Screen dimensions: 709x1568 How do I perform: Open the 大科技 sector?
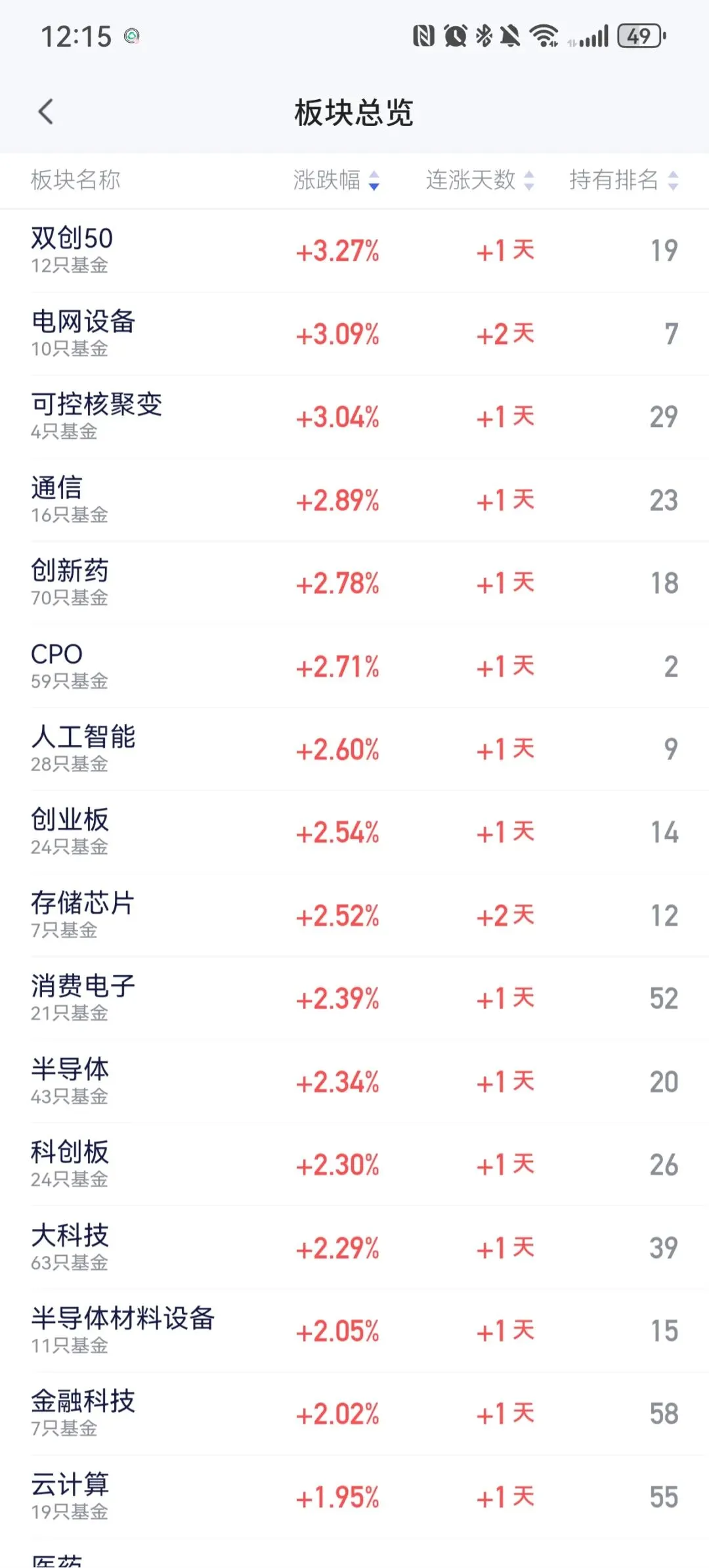pos(354,1248)
